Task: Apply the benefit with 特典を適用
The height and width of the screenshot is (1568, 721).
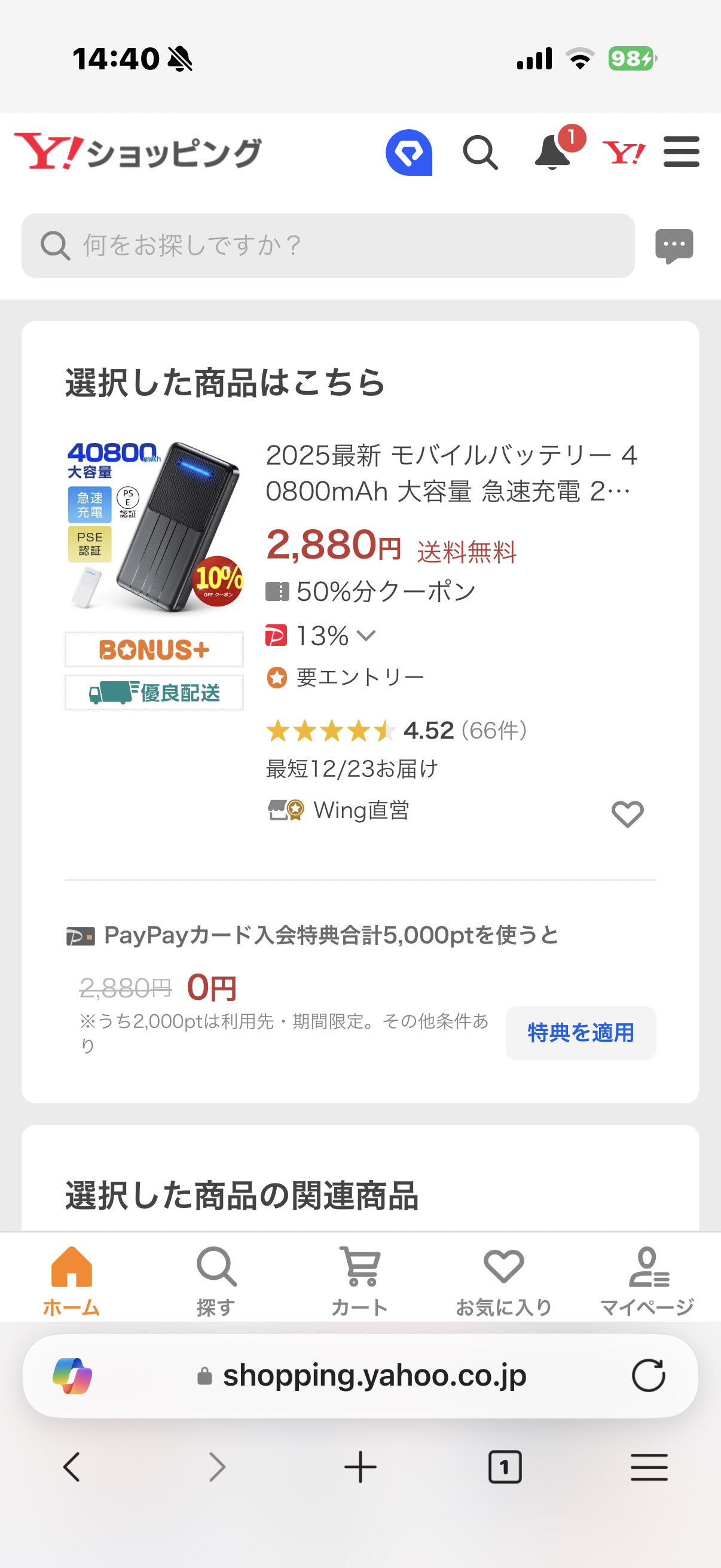Action: [x=581, y=1033]
